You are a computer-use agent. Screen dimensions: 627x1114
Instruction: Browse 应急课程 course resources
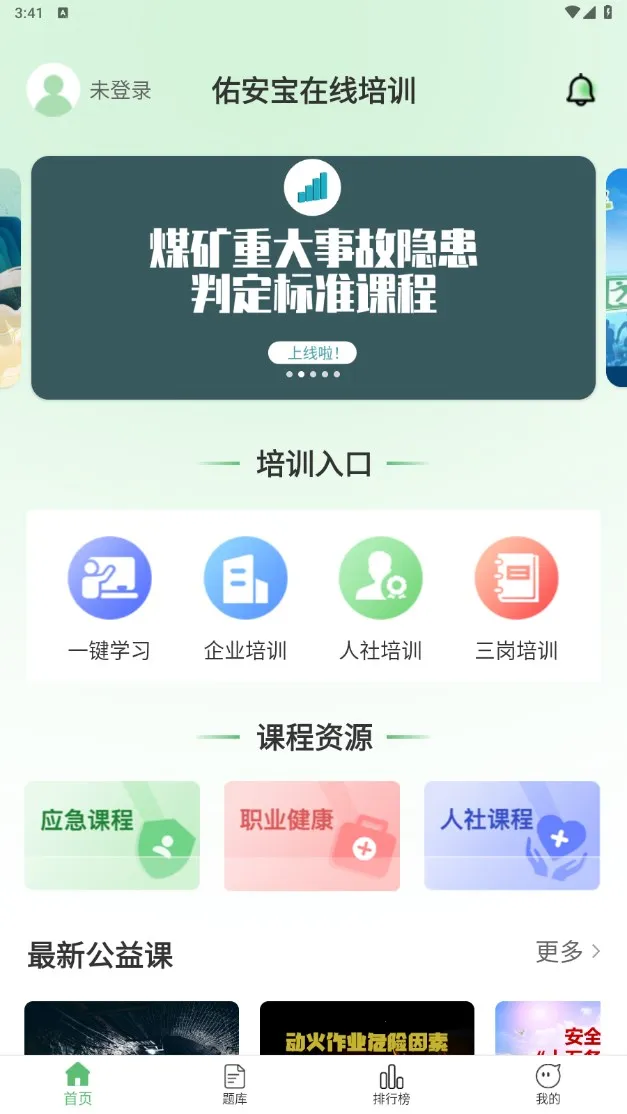coord(112,835)
